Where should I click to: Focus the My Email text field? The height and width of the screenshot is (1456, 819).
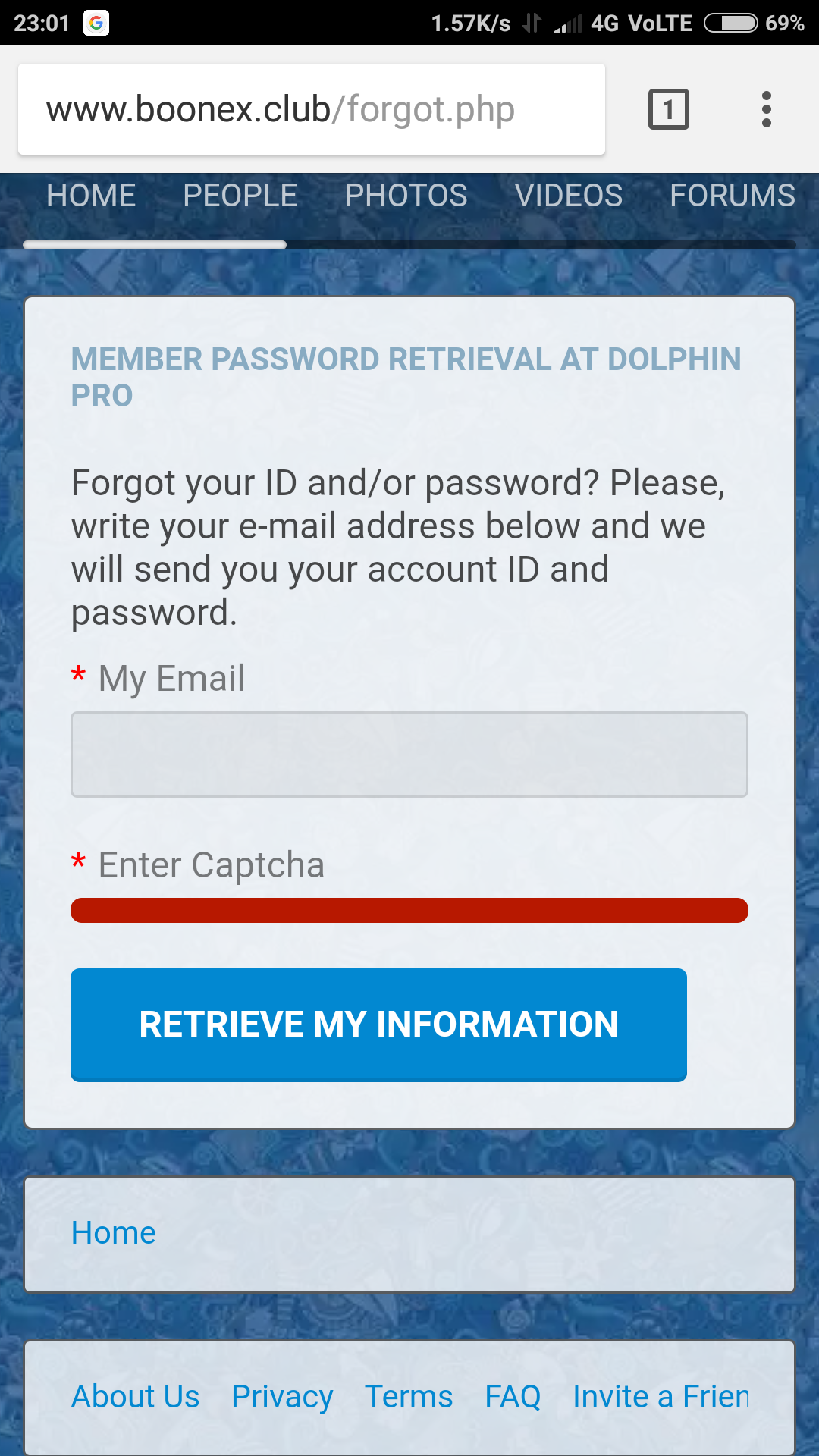(409, 755)
